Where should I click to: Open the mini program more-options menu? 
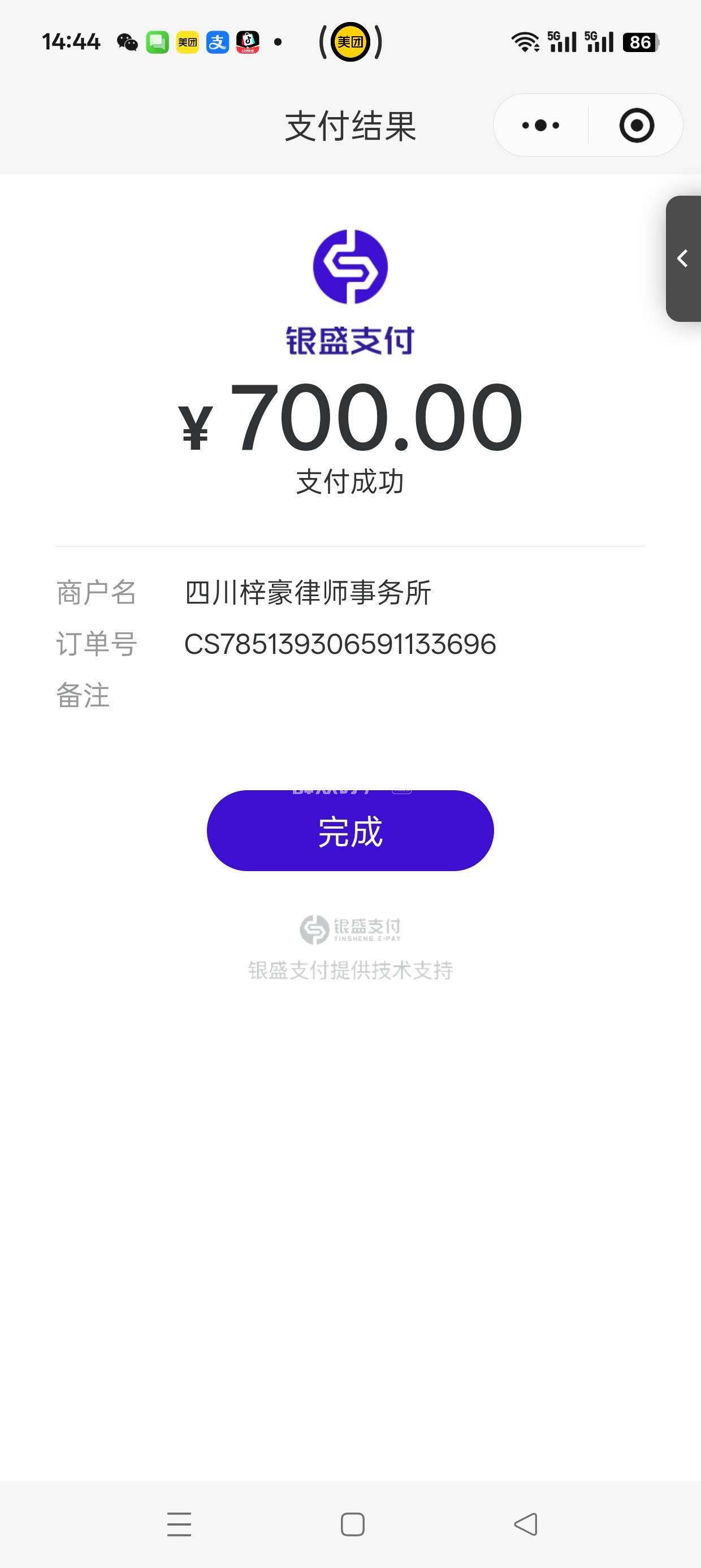click(540, 126)
